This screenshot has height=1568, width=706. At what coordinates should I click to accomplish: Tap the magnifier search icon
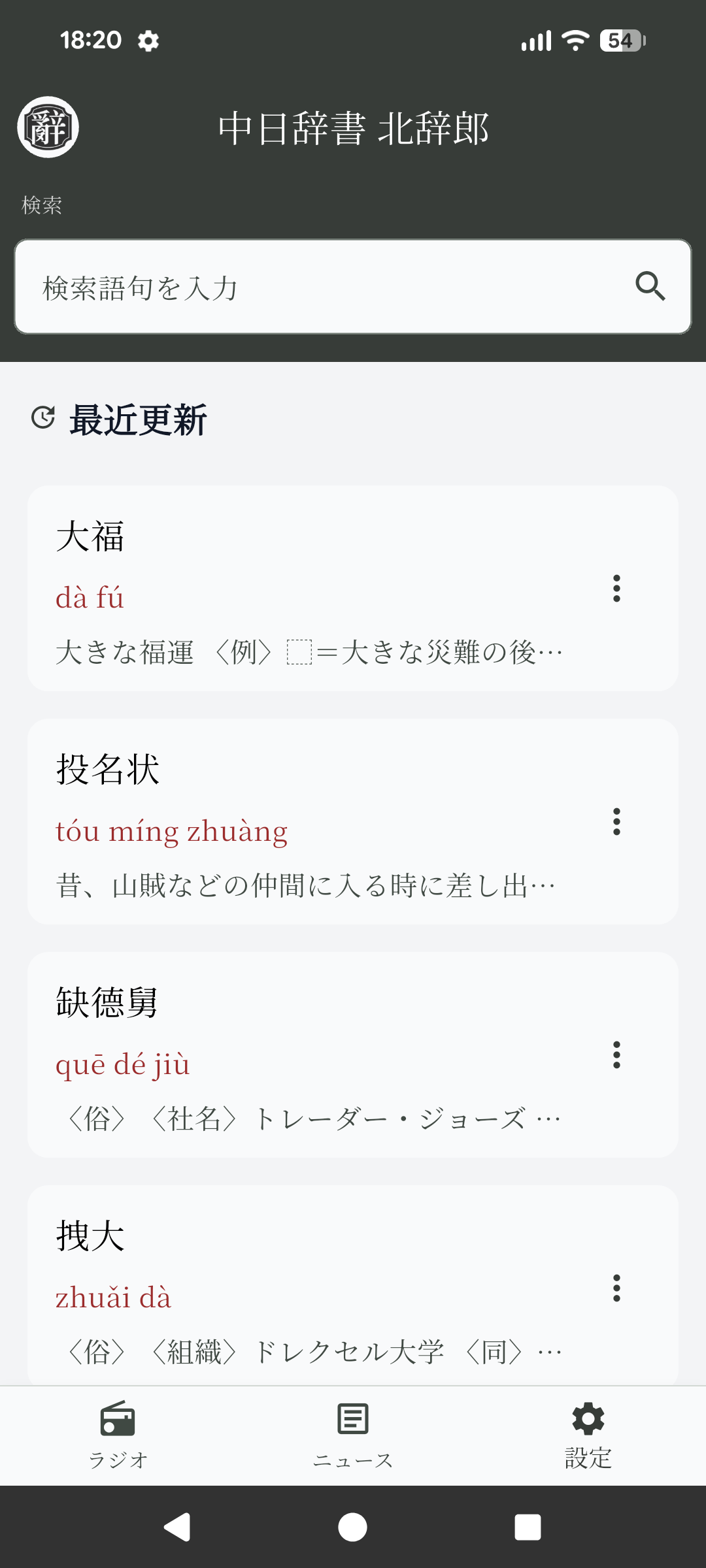(x=650, y=286)
